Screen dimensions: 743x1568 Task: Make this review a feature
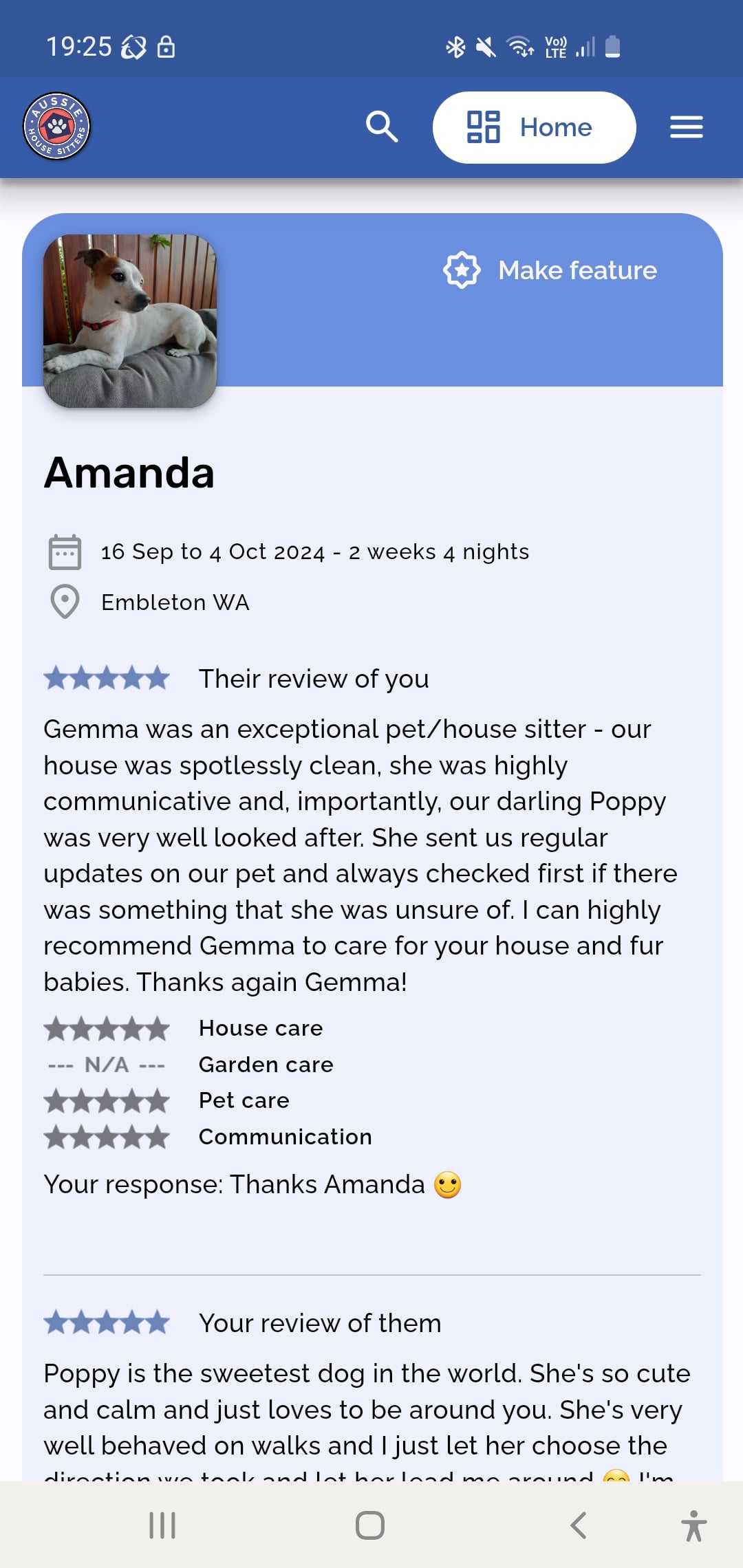click(550, 270)
